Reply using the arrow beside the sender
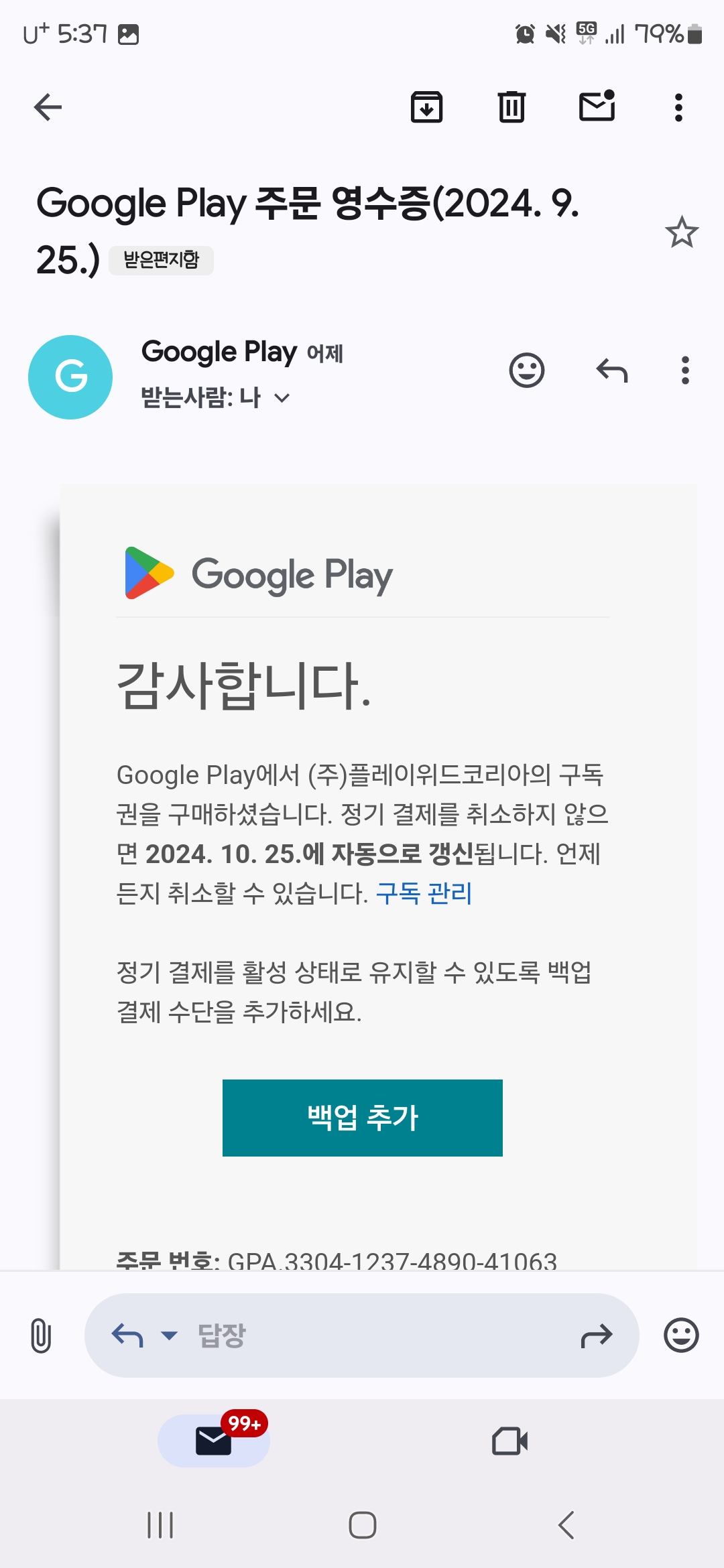 click(611, 371)
